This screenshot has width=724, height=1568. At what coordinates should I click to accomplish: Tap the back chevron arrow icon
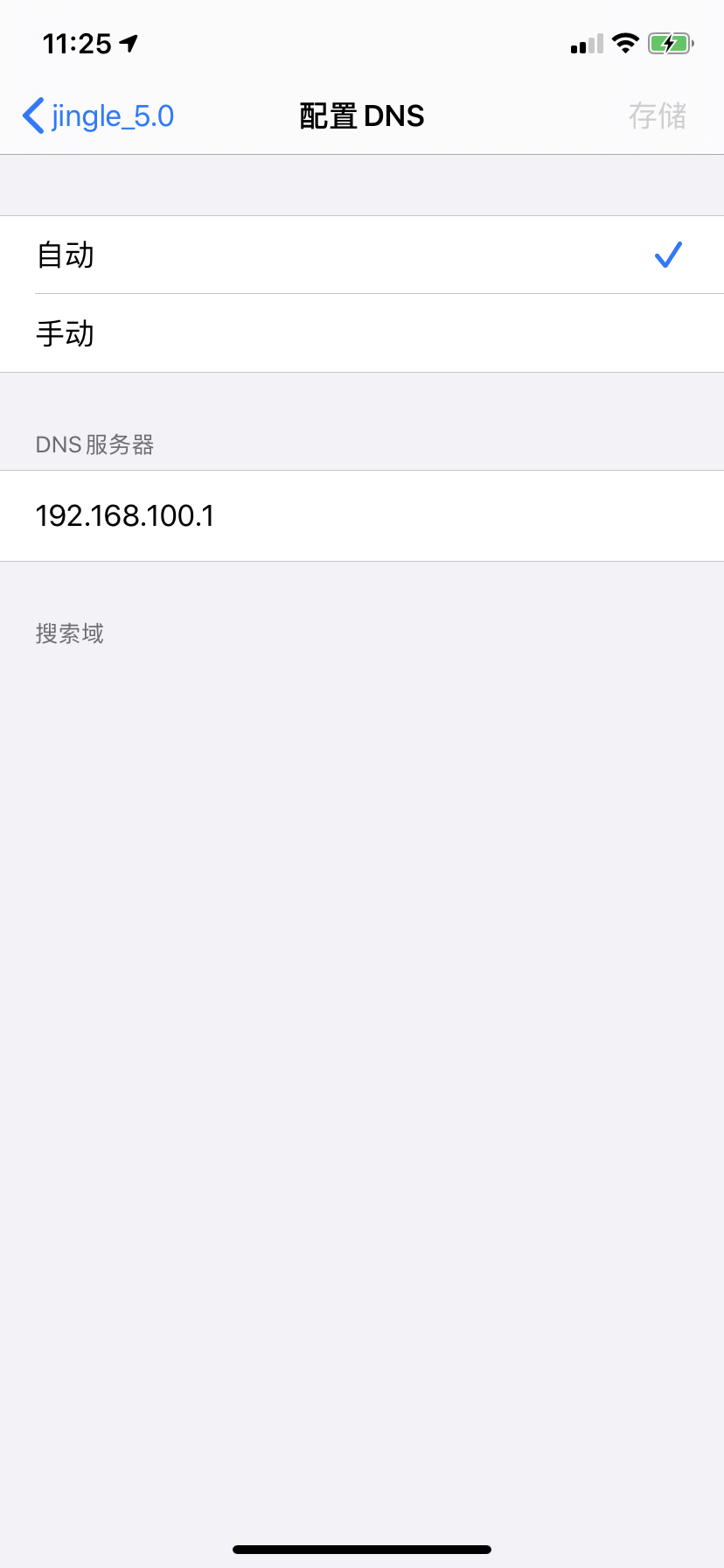(32, 115)
